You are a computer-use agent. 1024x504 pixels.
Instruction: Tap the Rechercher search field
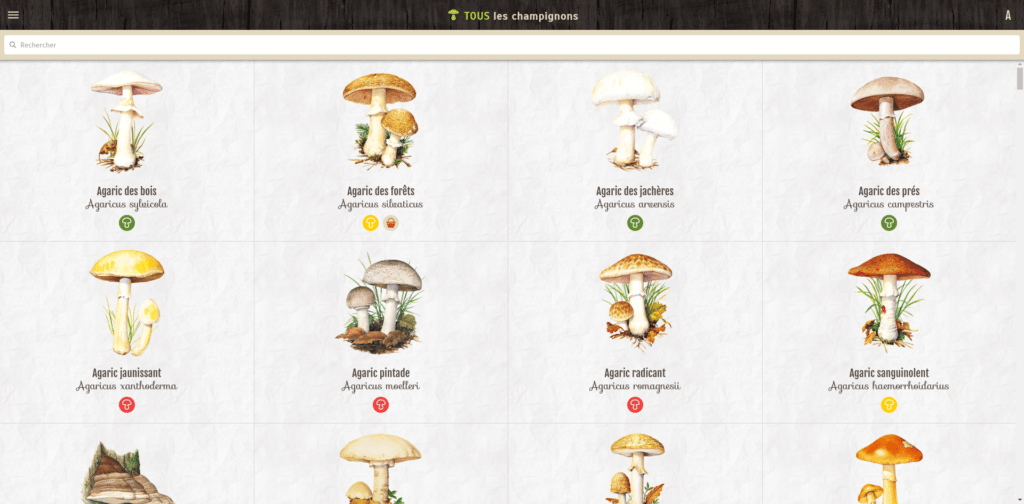(x=511, y=45)
